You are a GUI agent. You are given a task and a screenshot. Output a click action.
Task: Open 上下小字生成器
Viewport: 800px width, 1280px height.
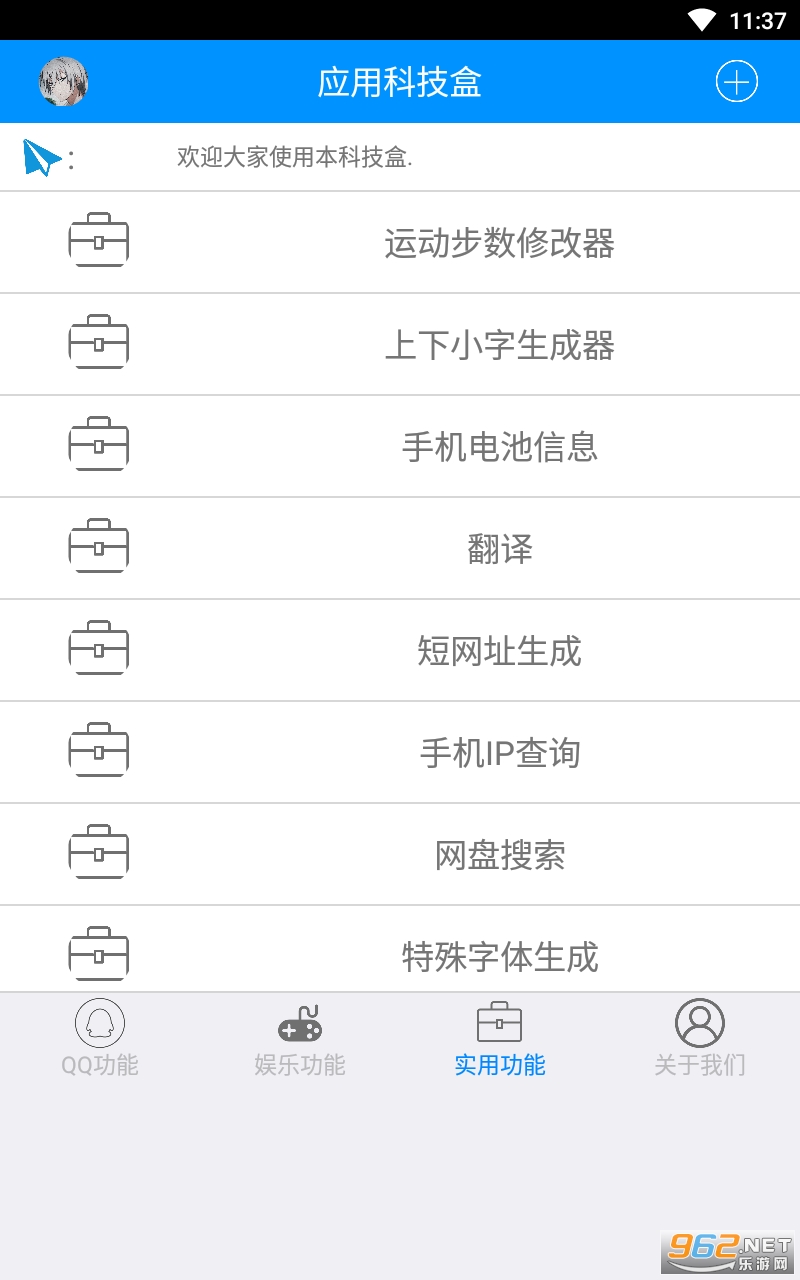coord(499,345)
